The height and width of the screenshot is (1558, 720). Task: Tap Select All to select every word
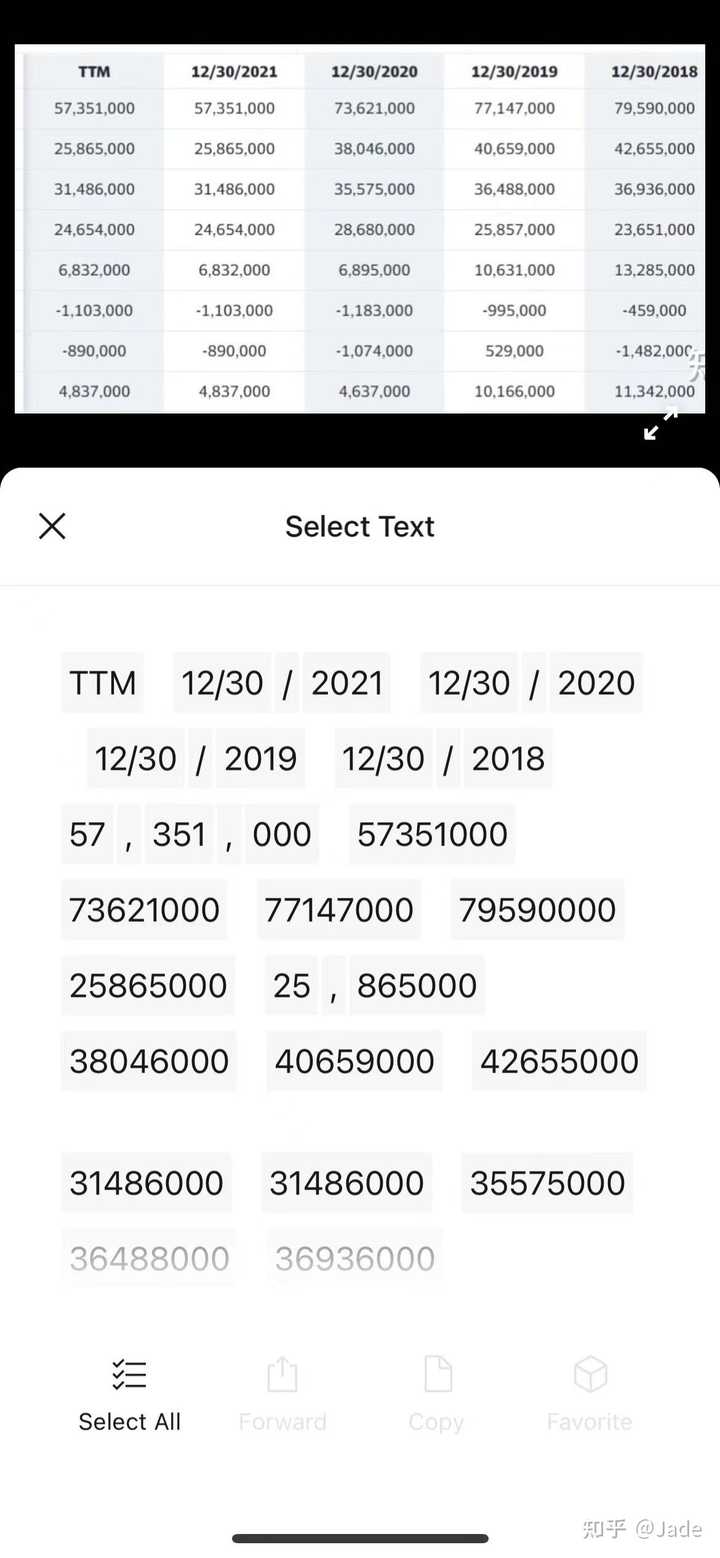pos(129,1395)
